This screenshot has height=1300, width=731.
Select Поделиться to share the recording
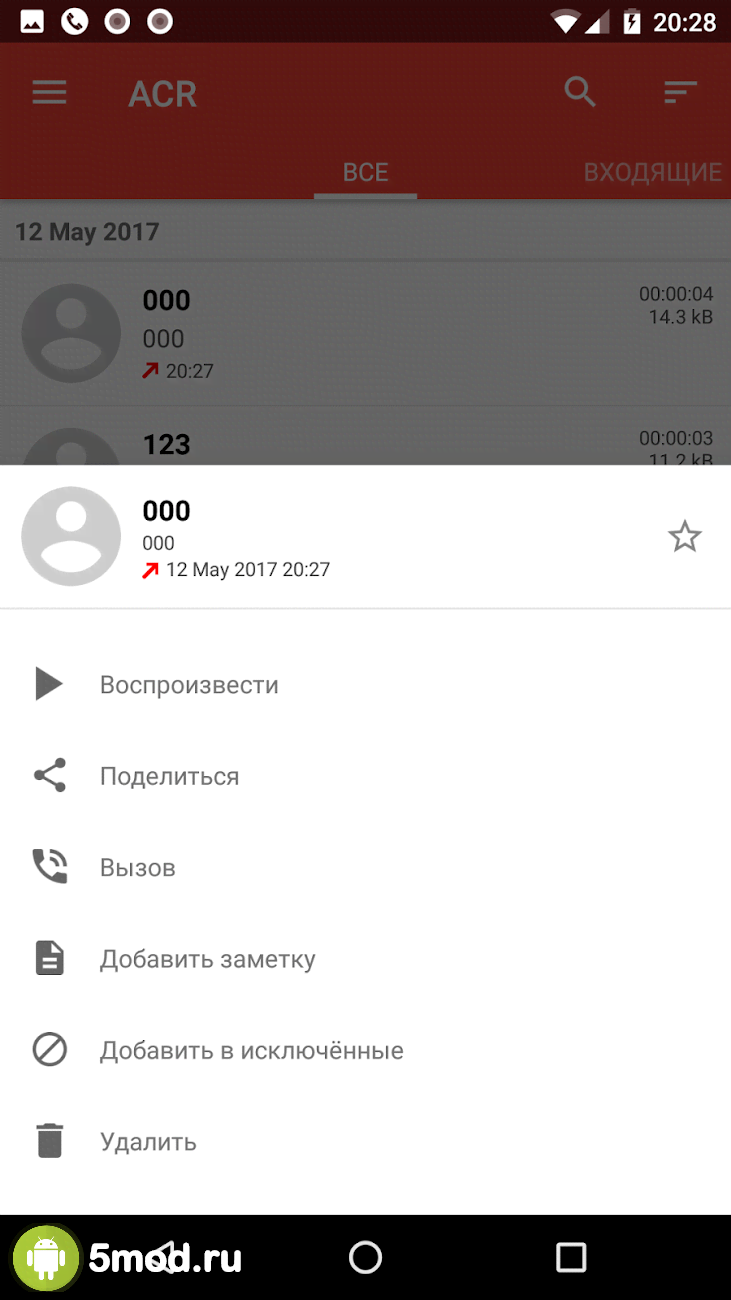pyautogui.click(x=169, y=777)
